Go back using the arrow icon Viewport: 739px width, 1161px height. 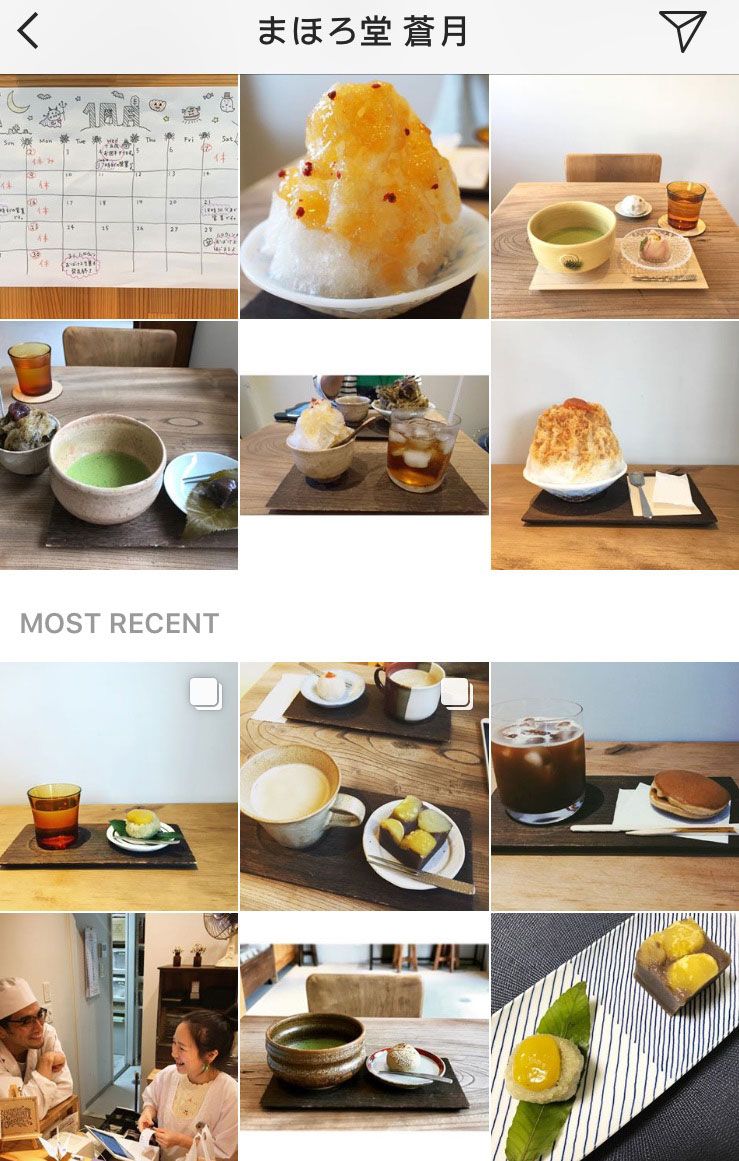pos(29,32)
